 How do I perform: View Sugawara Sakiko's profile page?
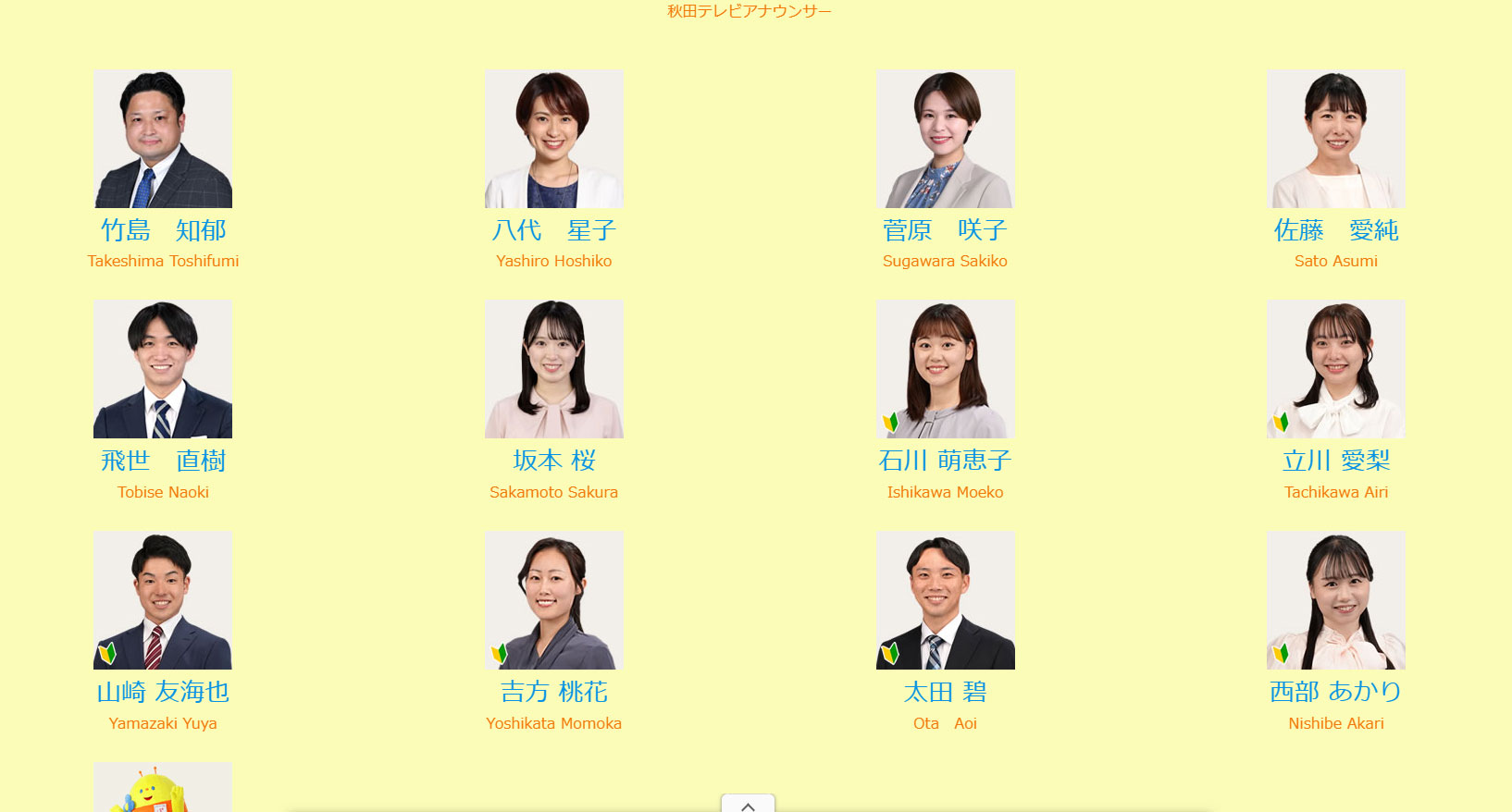(x=945, y=139)
